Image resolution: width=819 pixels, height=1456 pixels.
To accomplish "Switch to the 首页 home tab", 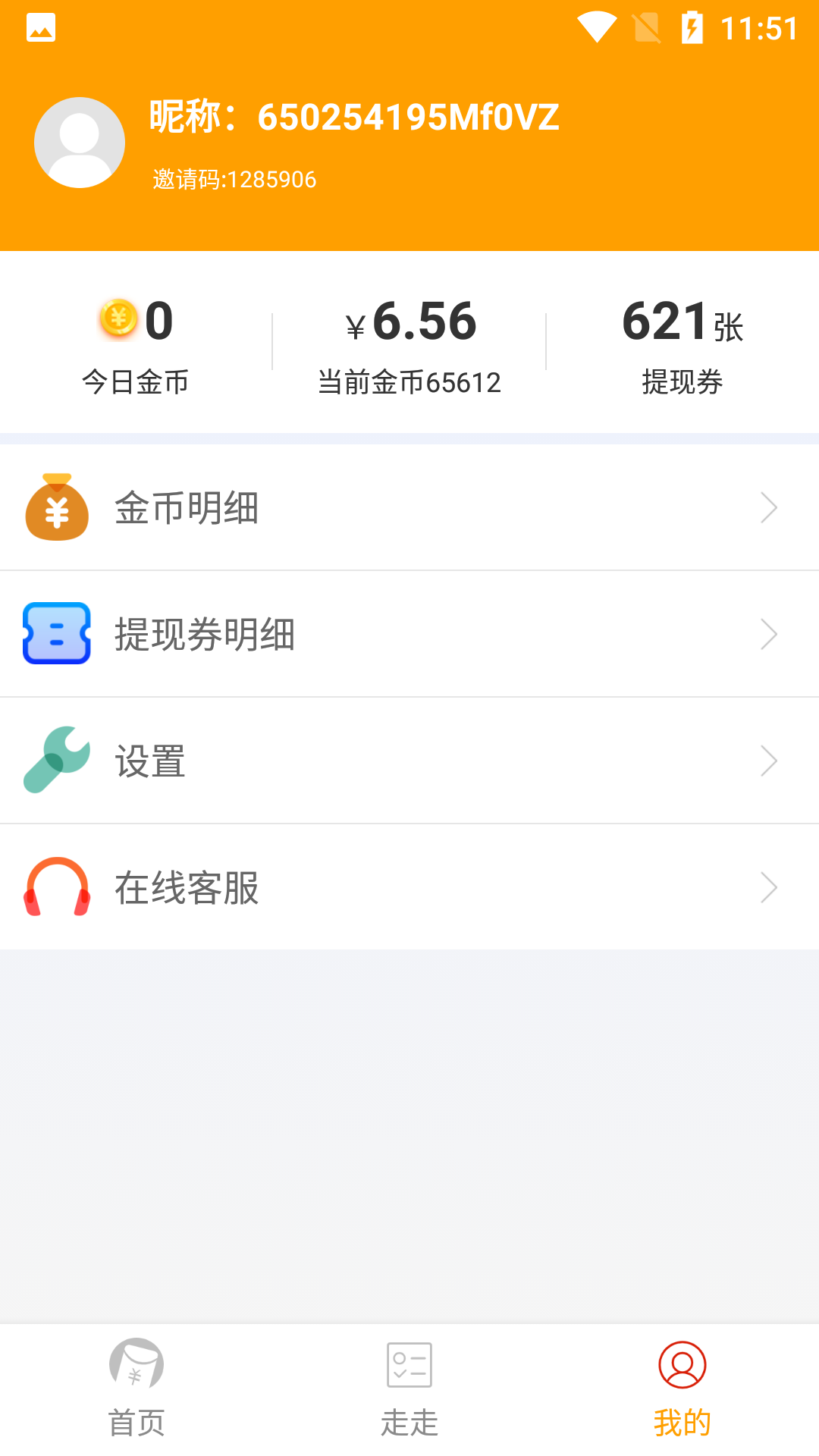I will (136, 1389).
